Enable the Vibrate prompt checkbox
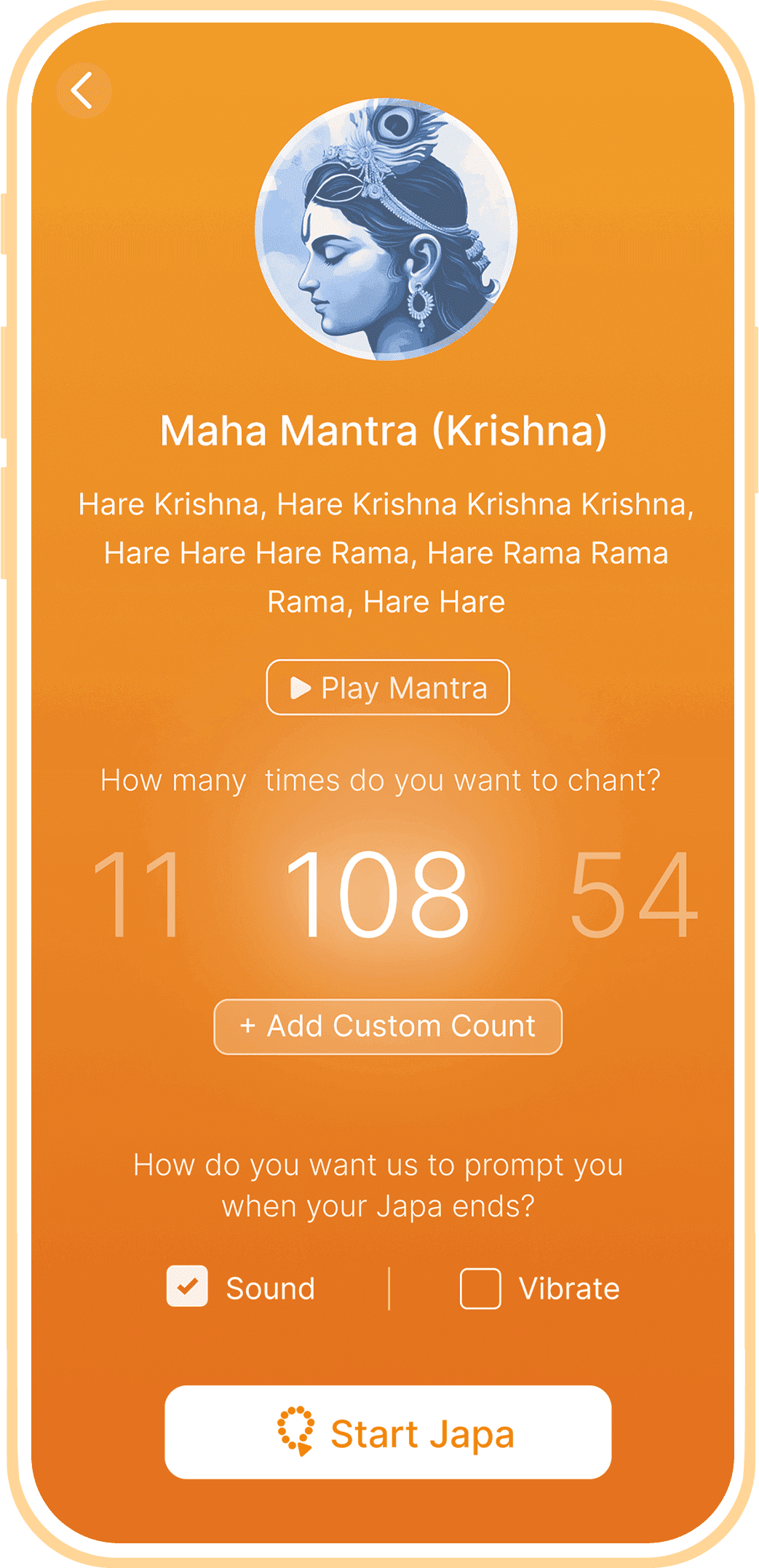 pos(480,1289)
